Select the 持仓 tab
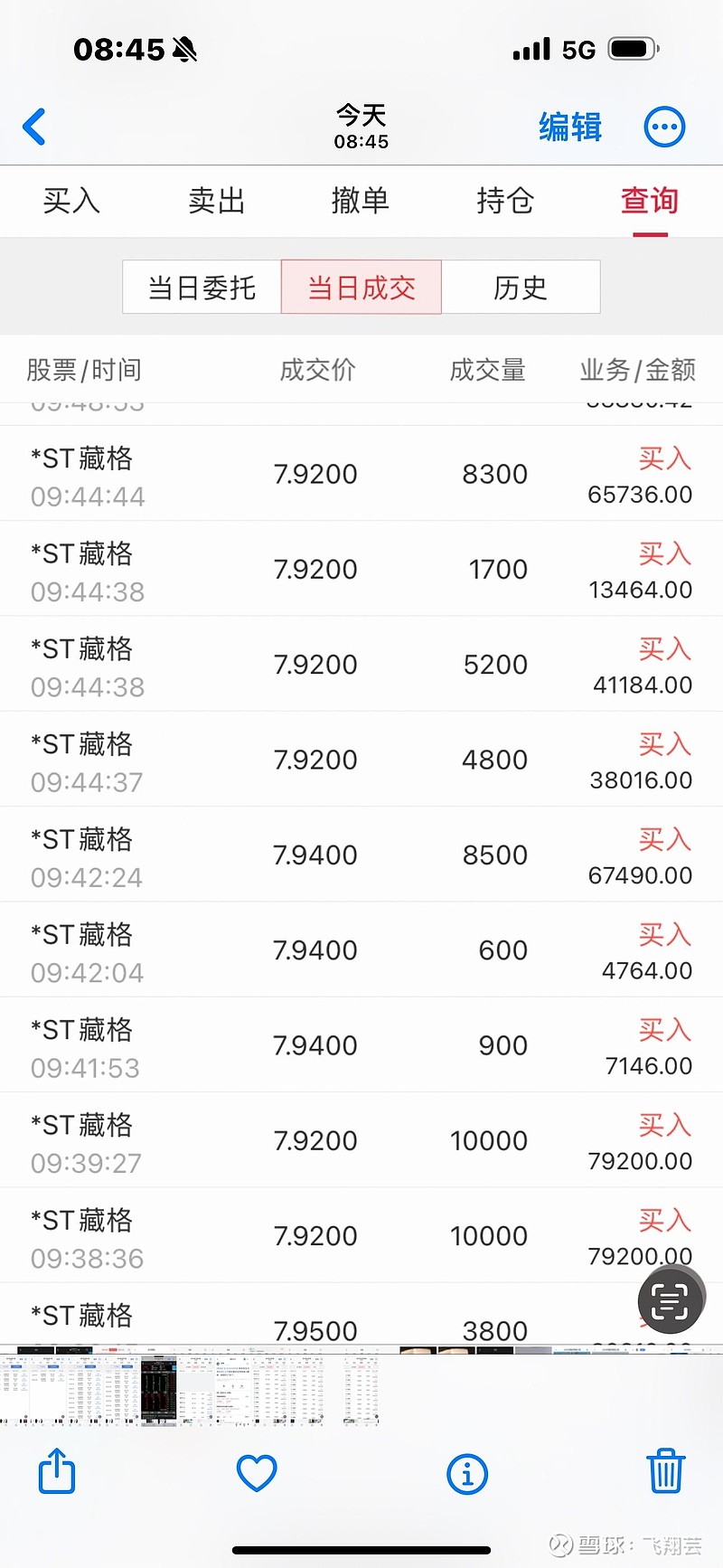The image size is (723, 1568). click(x=505, y=201)
